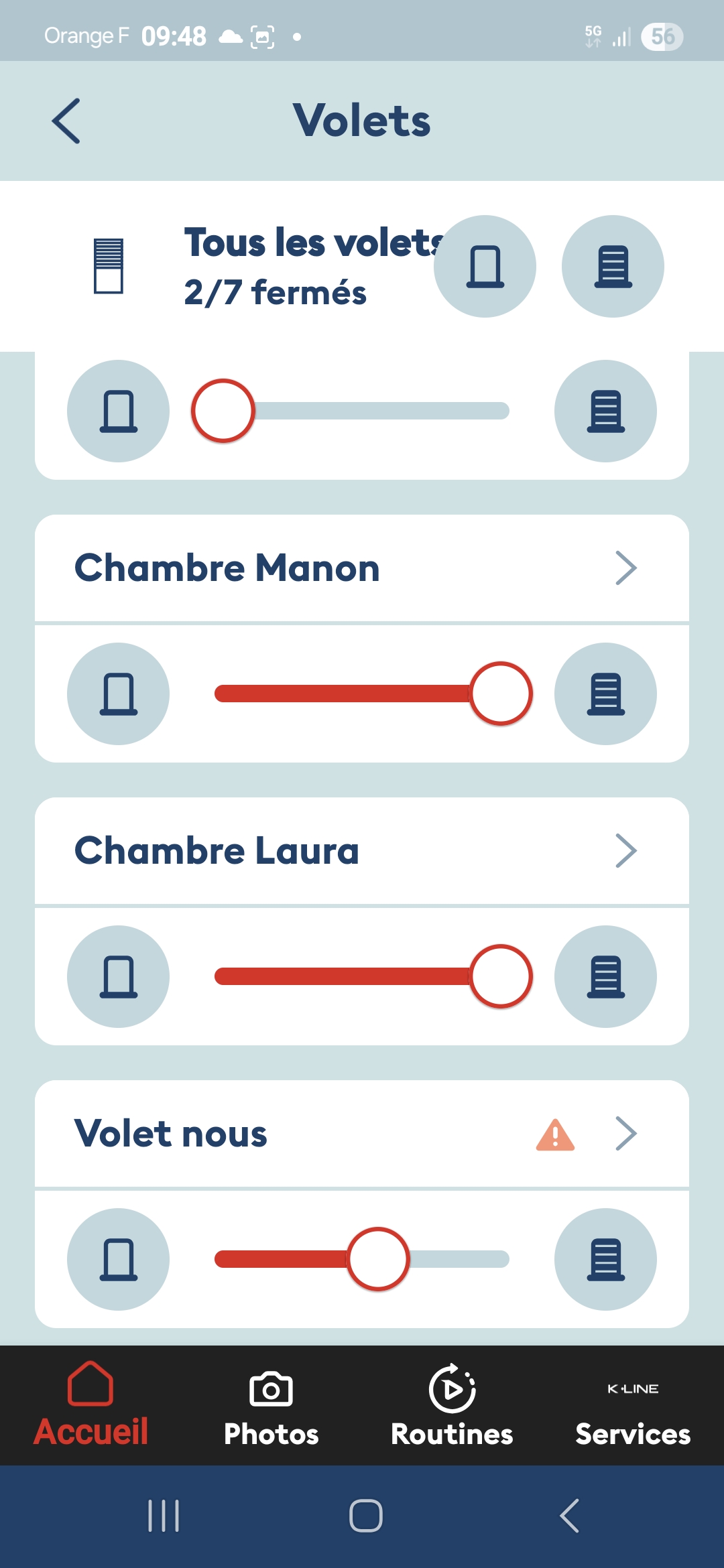Go back from the Volets screen
The width and height of the screenshot is (724, 1568).
point(66,121)
